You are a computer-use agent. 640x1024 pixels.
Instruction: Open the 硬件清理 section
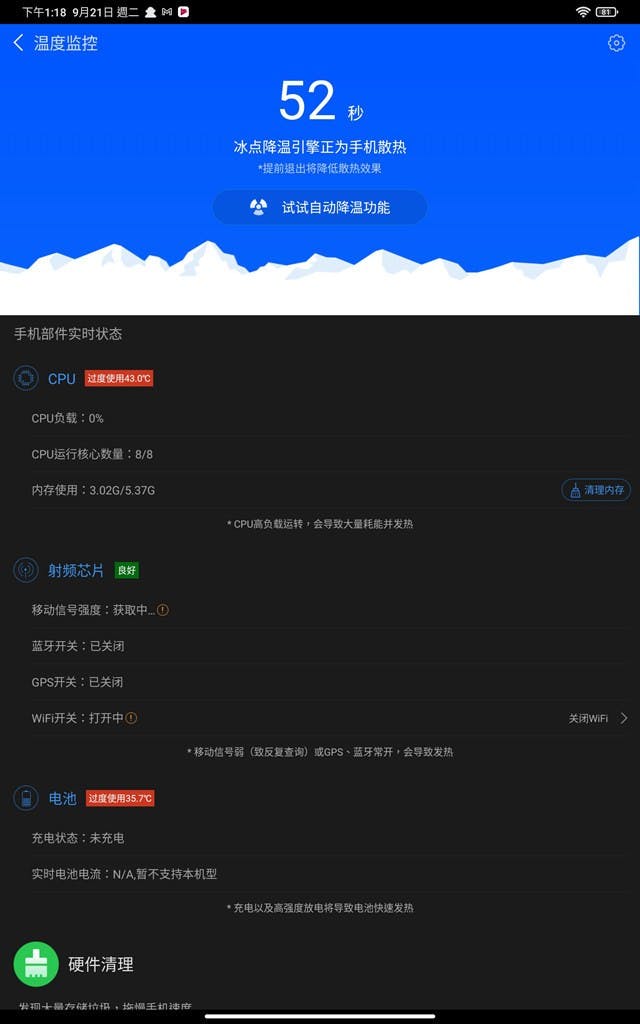click(x=100, y=964)
